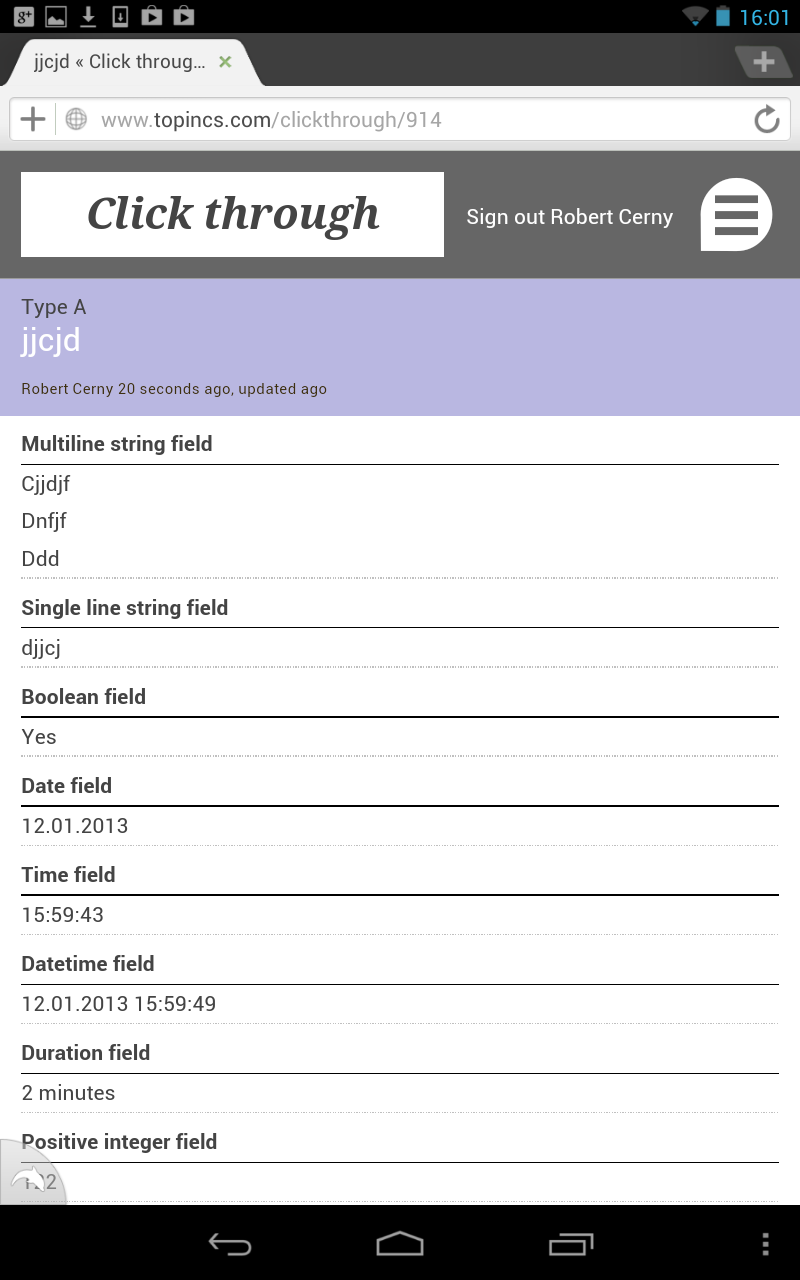Sign out Robert Cerny
The width and height of the screenshot is (800, 1280).
click(x=569, y=217)
